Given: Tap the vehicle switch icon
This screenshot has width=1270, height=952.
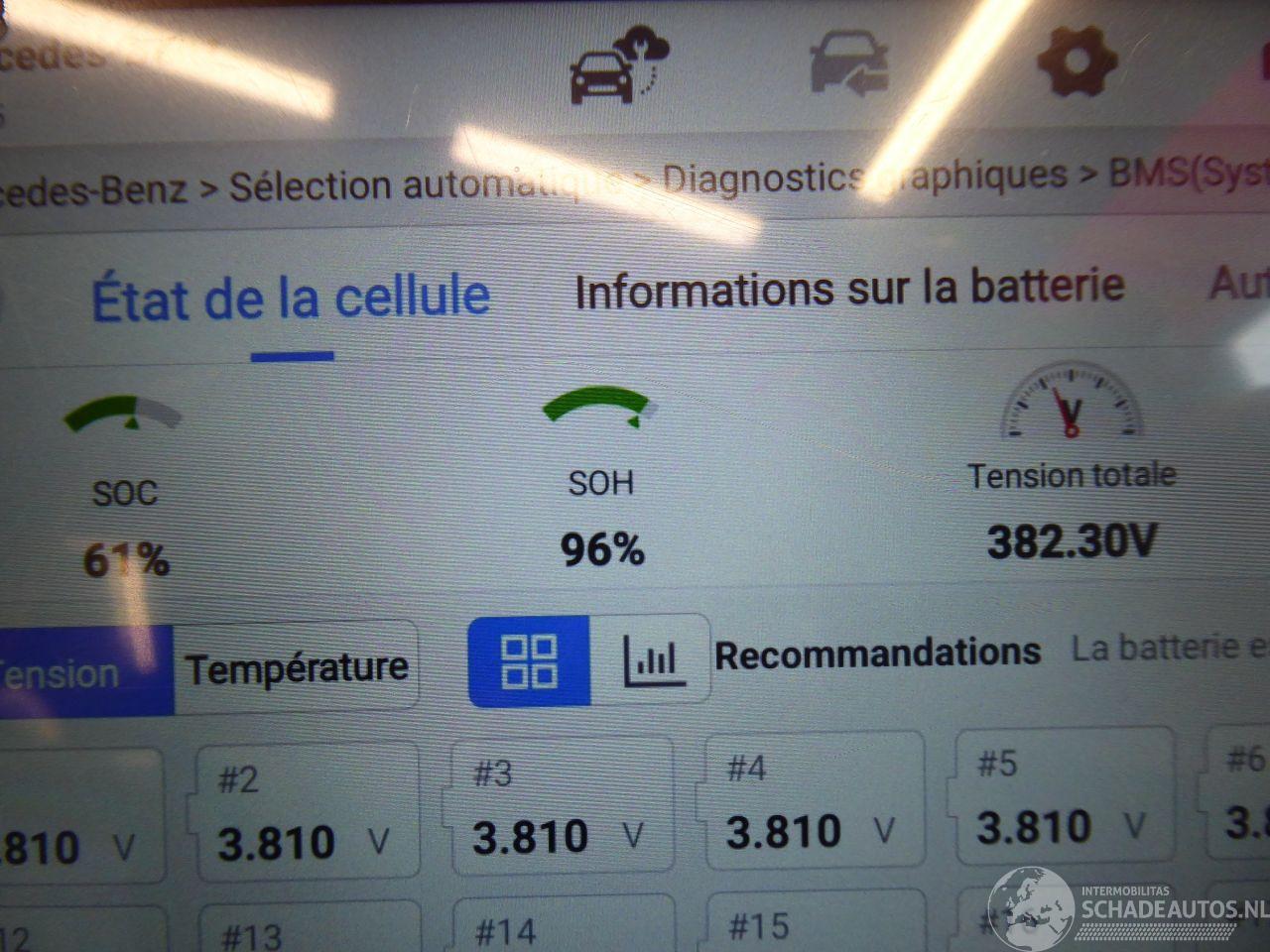Looking at the screenshot, I should coord(850,65).
